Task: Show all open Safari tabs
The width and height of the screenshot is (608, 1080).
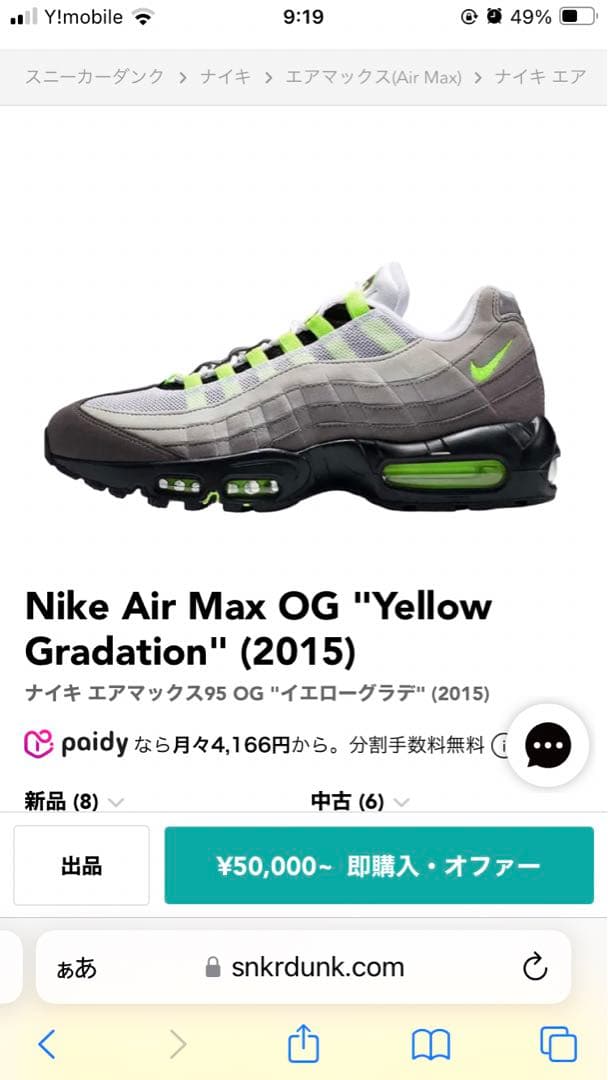Action: 558,1045
